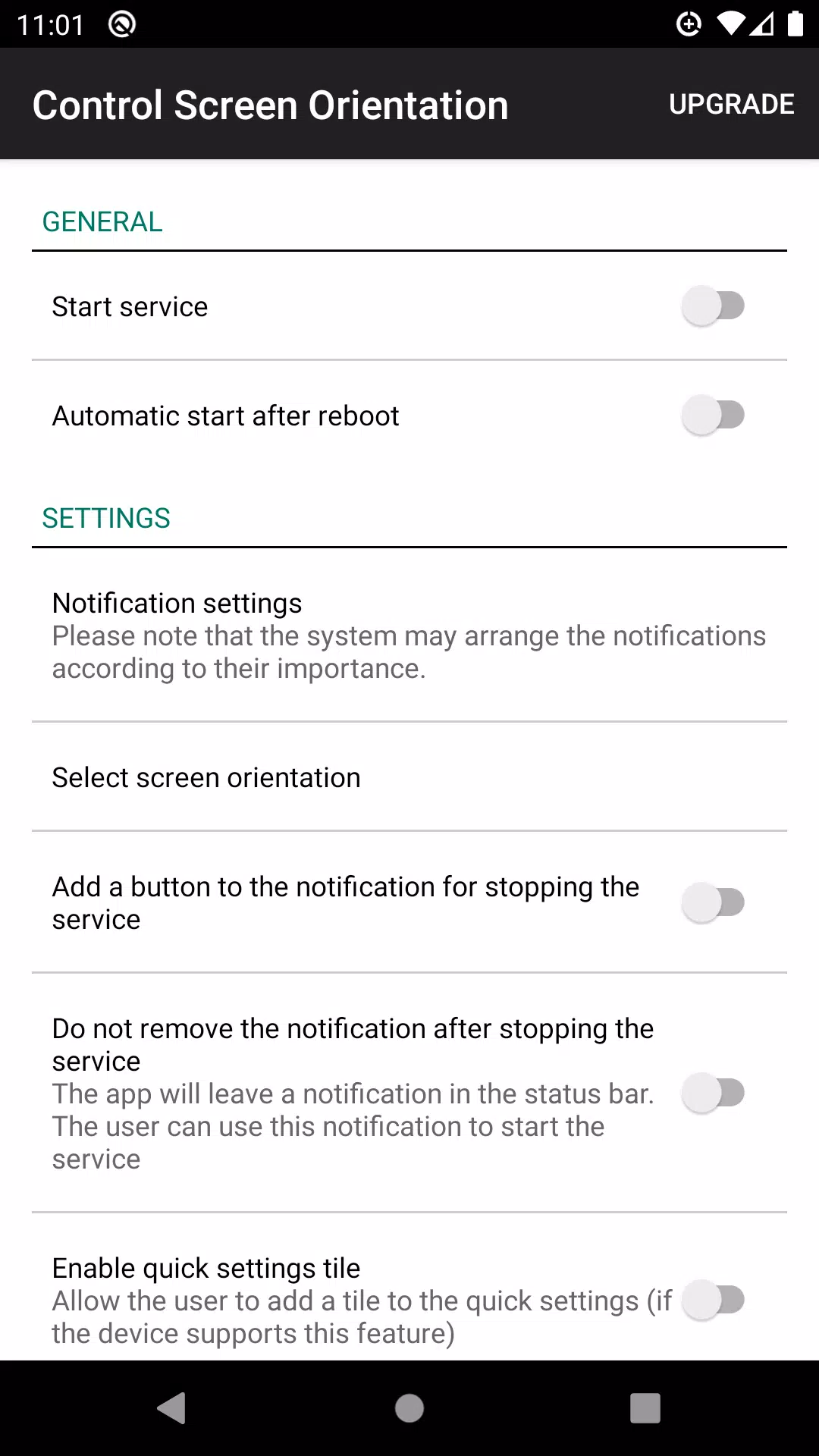
Task: Enable the Start service toggle
Action: tap(712, 306)
